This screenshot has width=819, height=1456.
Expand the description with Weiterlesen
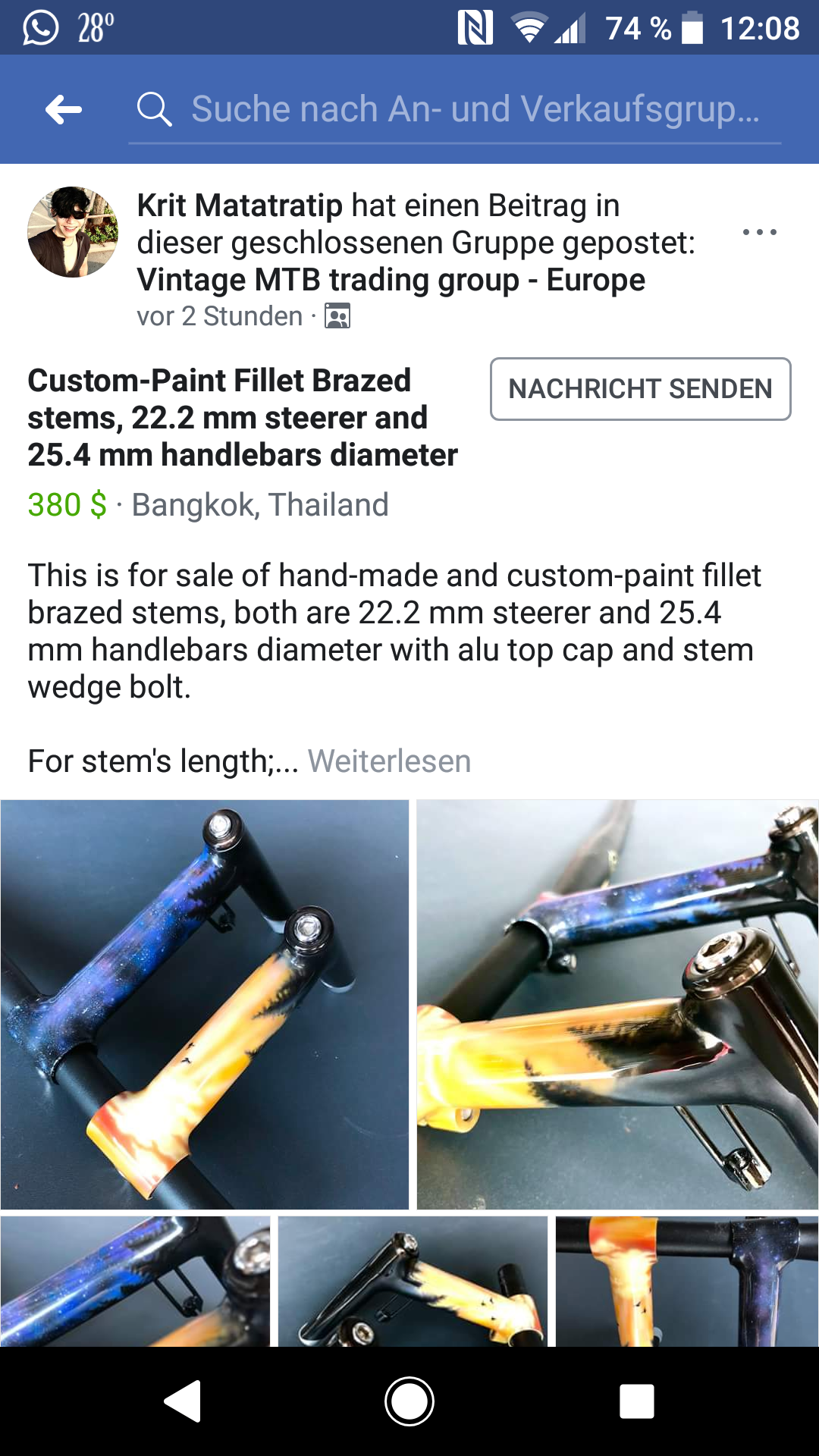point(389,761)
